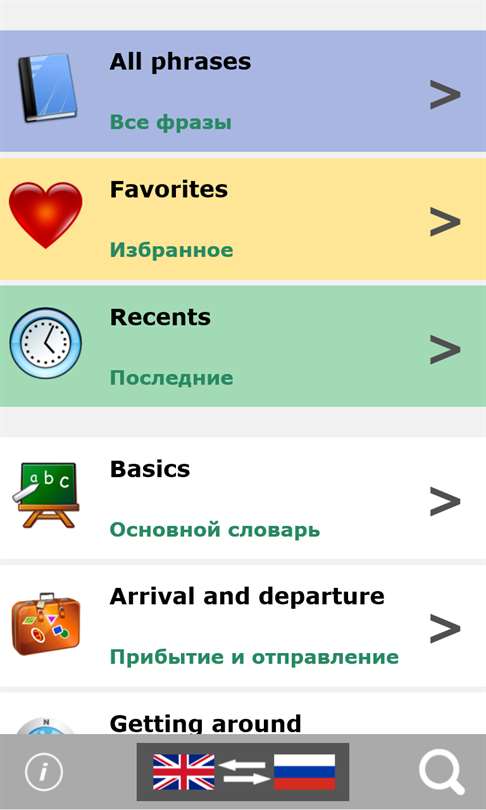The height and width of the screenshot is (810, 486).
Task: Swap the English and Russian language direction
Action: 243,772
